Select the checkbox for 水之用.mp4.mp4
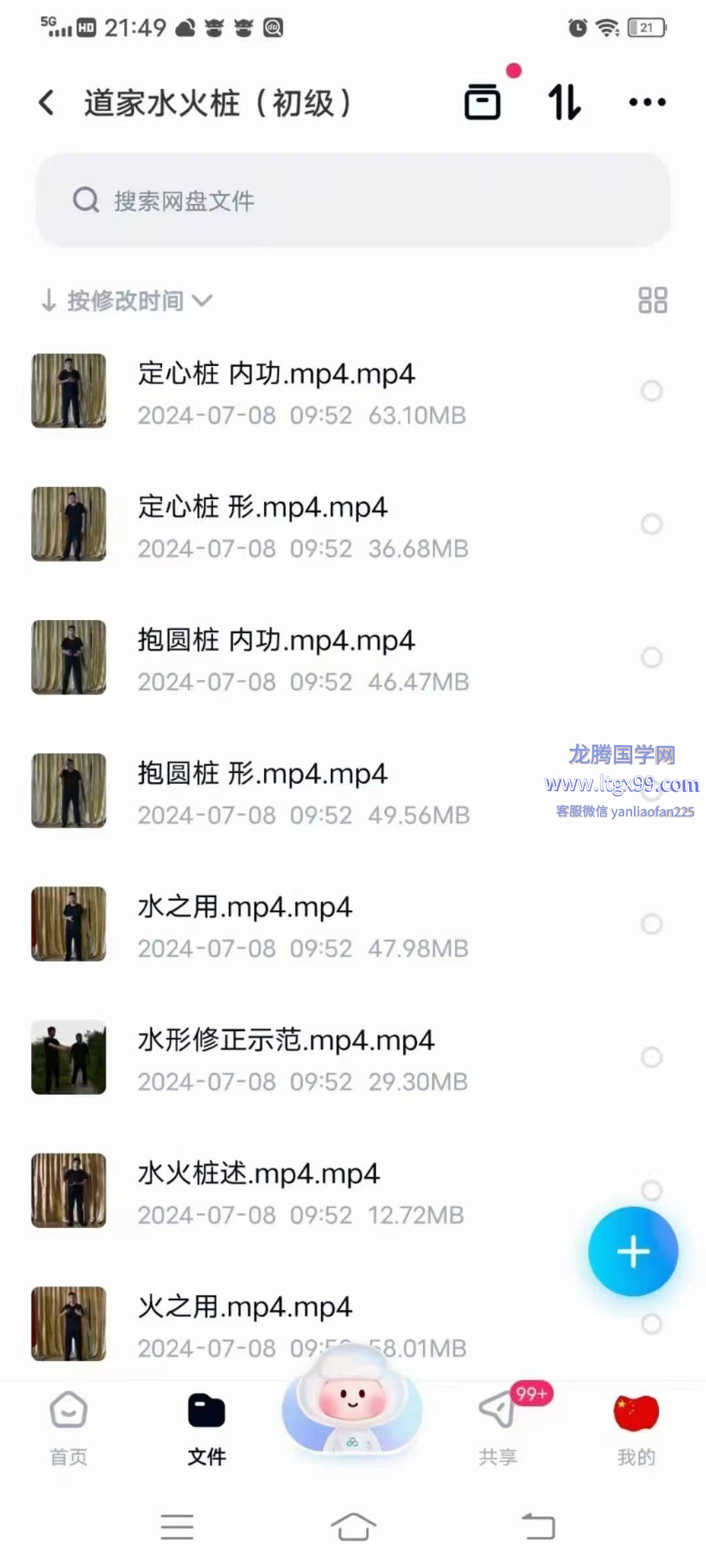 [651, 924]
